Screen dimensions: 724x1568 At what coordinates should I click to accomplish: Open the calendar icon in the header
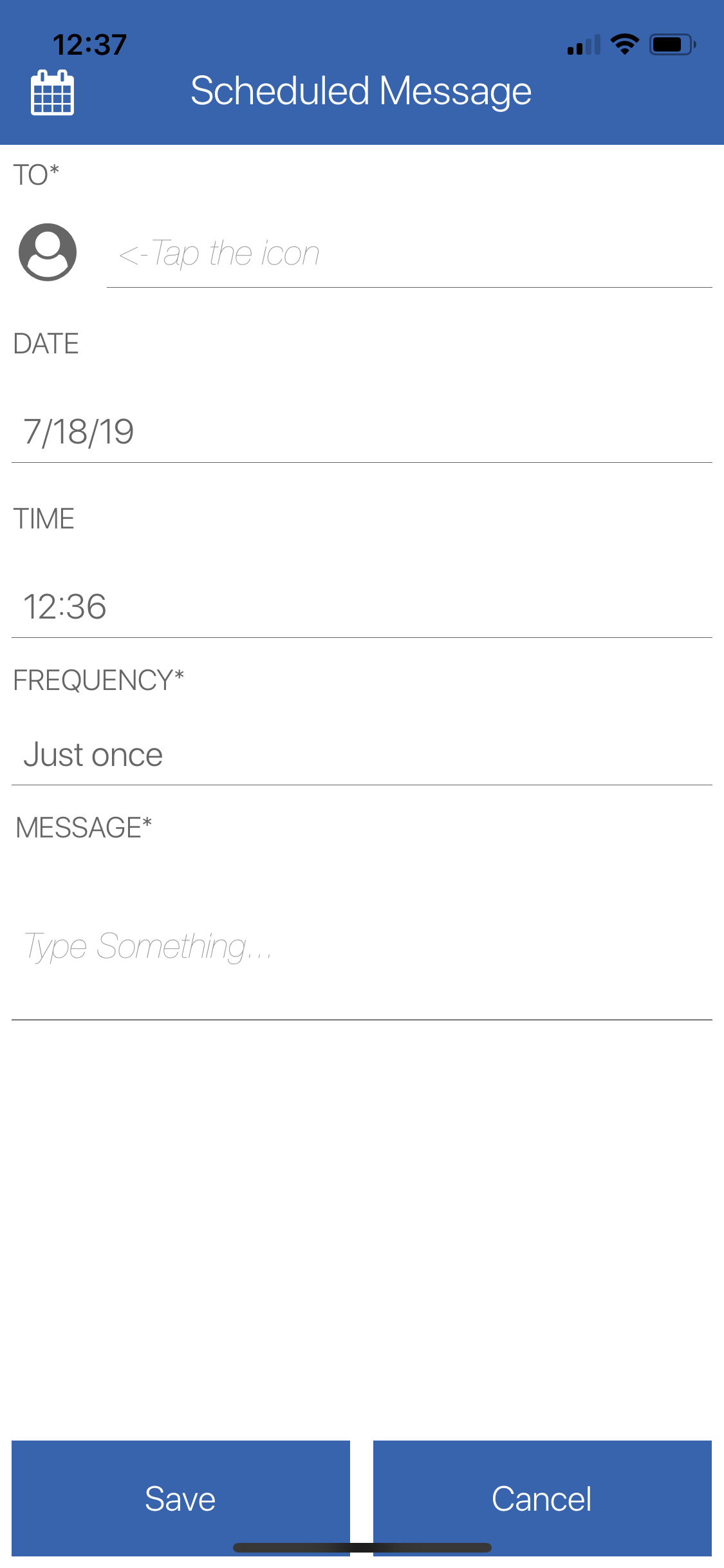pyautogui.click(x=52, y=93)
